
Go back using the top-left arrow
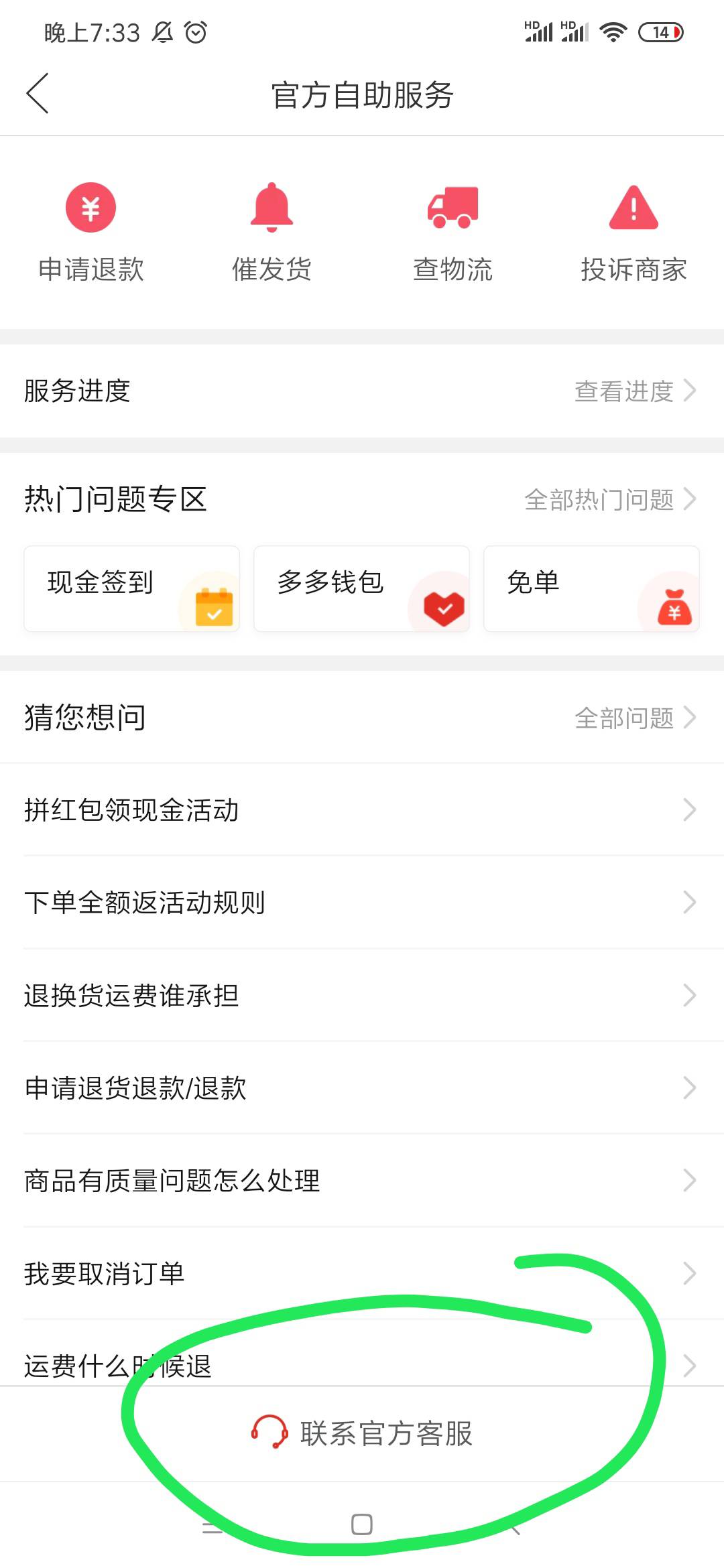(x=38, y=94)
